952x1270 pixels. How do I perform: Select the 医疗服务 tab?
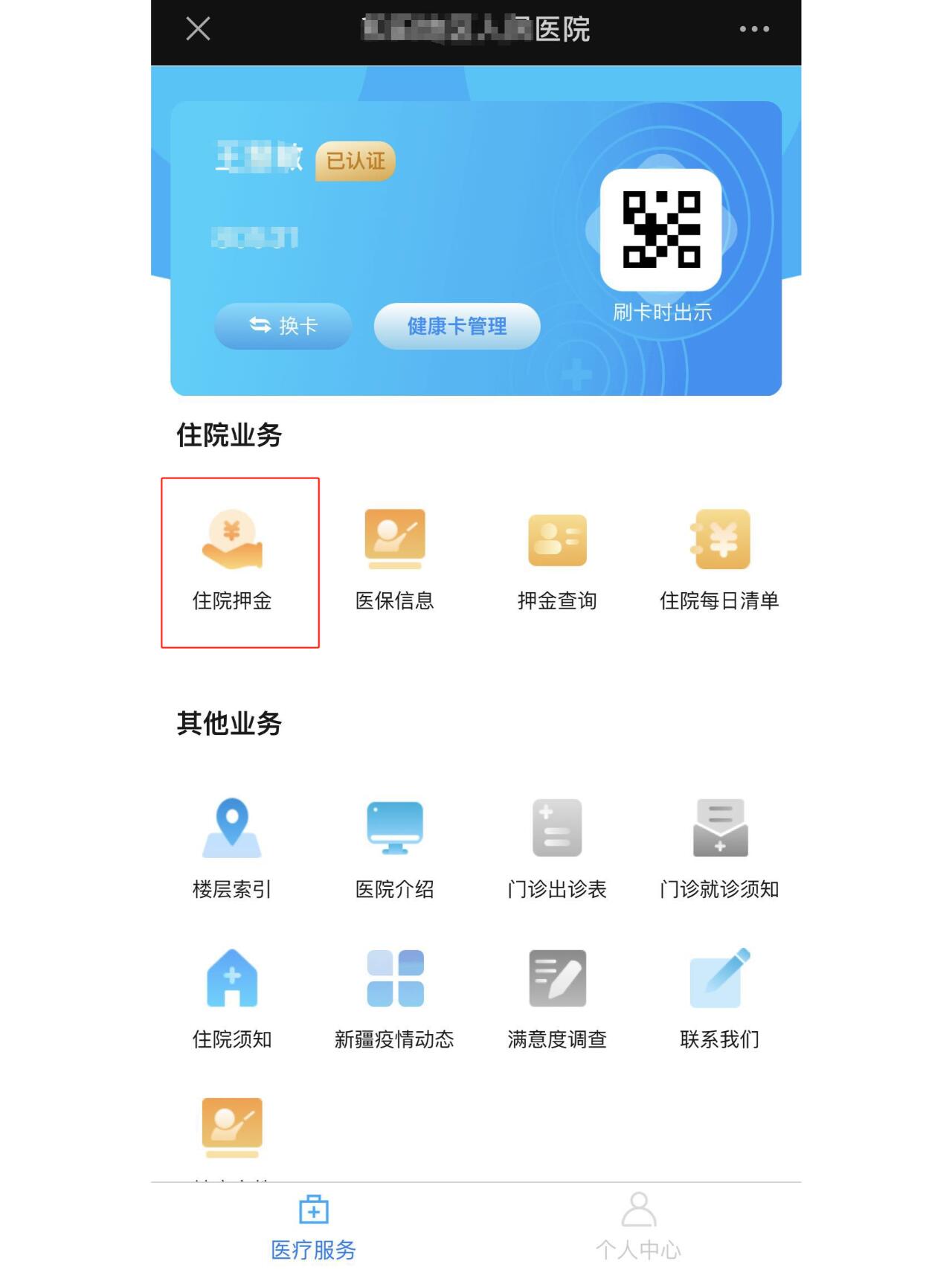pyautogui.click(x=313, y=1228)
